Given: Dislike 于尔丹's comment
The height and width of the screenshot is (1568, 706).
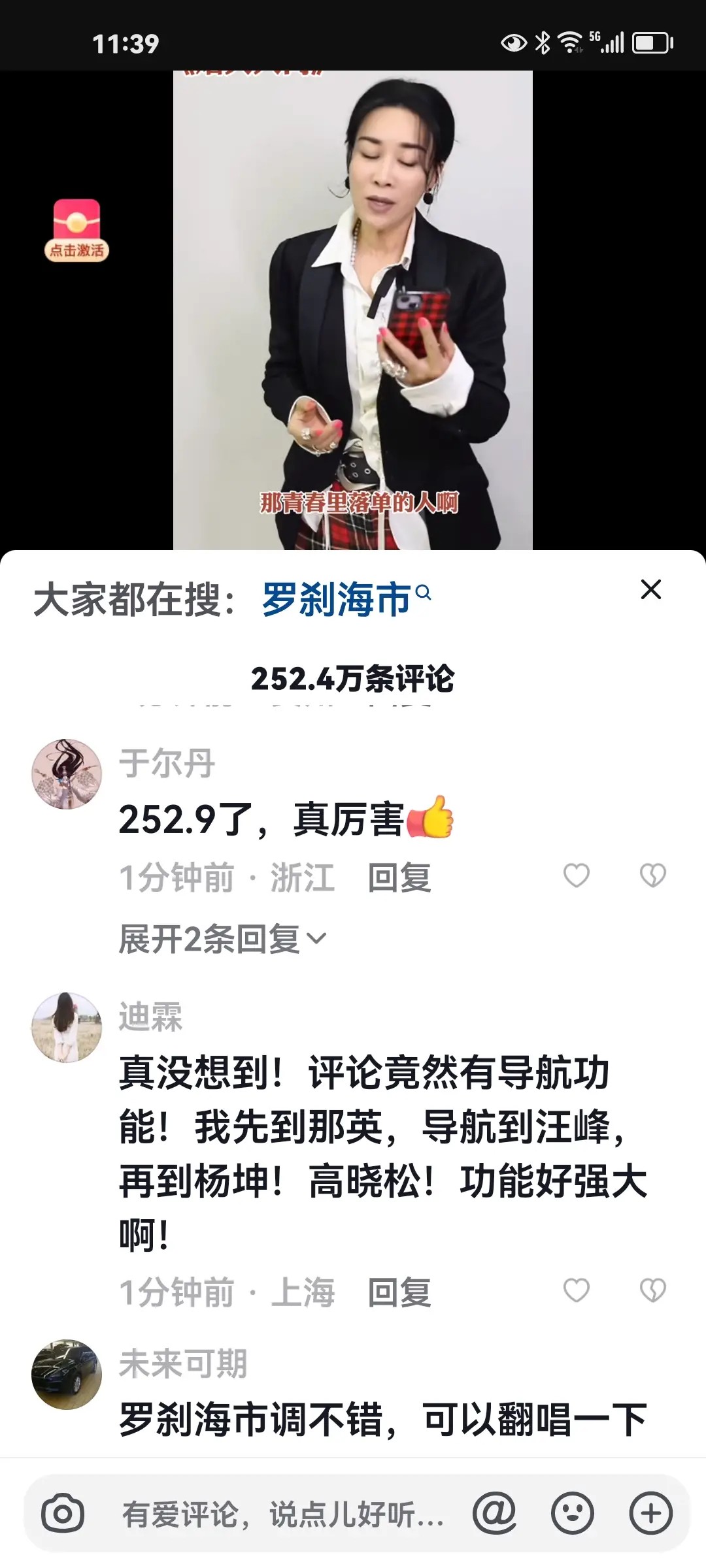Looking at the screenshot, I should pos(652,875).
